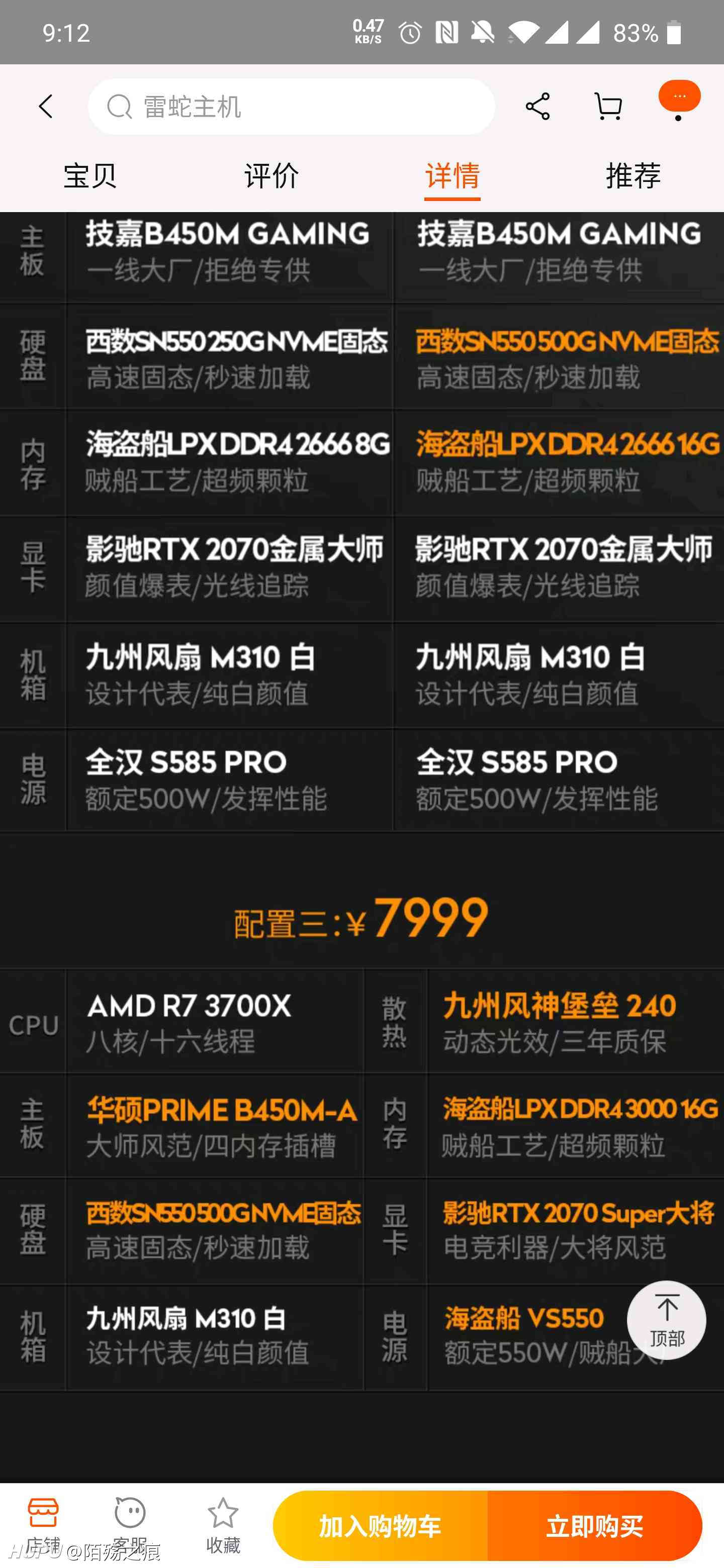Switch to the 推荐 tab
This screenshot has height=1568, width=724.
pos(633,176)
